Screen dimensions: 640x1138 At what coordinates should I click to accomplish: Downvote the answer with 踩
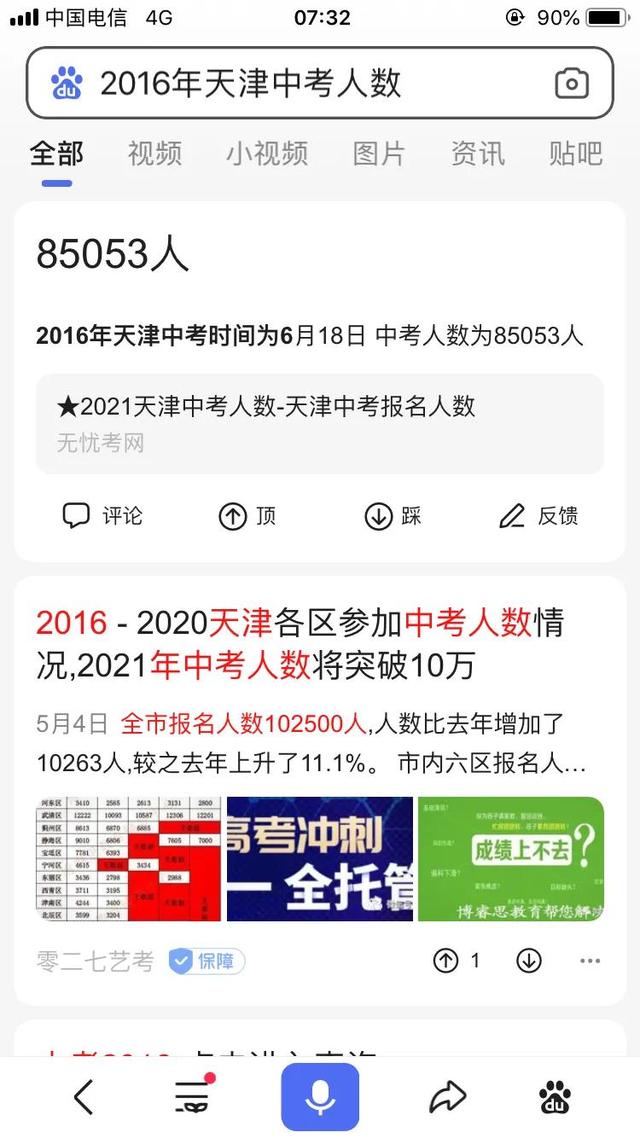393,516
